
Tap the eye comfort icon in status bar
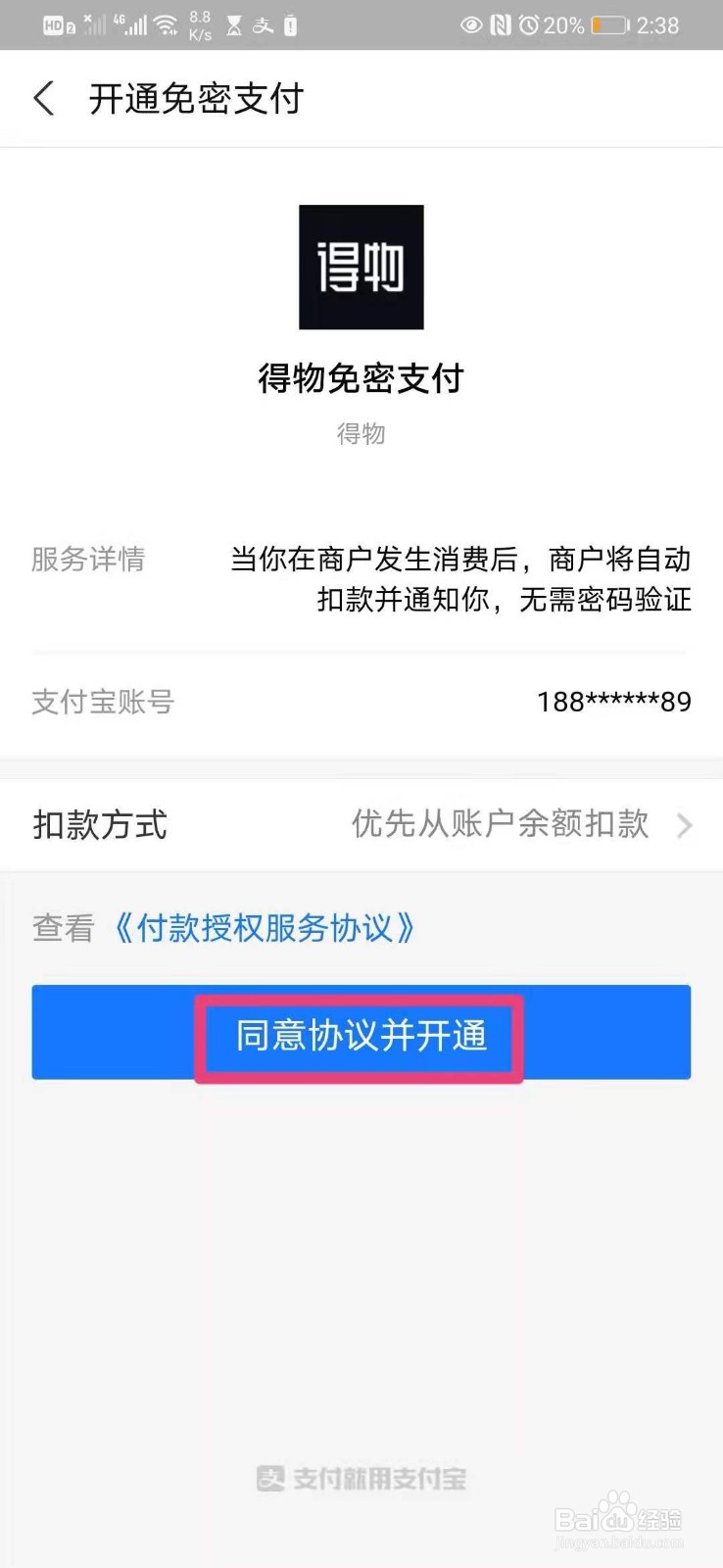tap(471, 26)
